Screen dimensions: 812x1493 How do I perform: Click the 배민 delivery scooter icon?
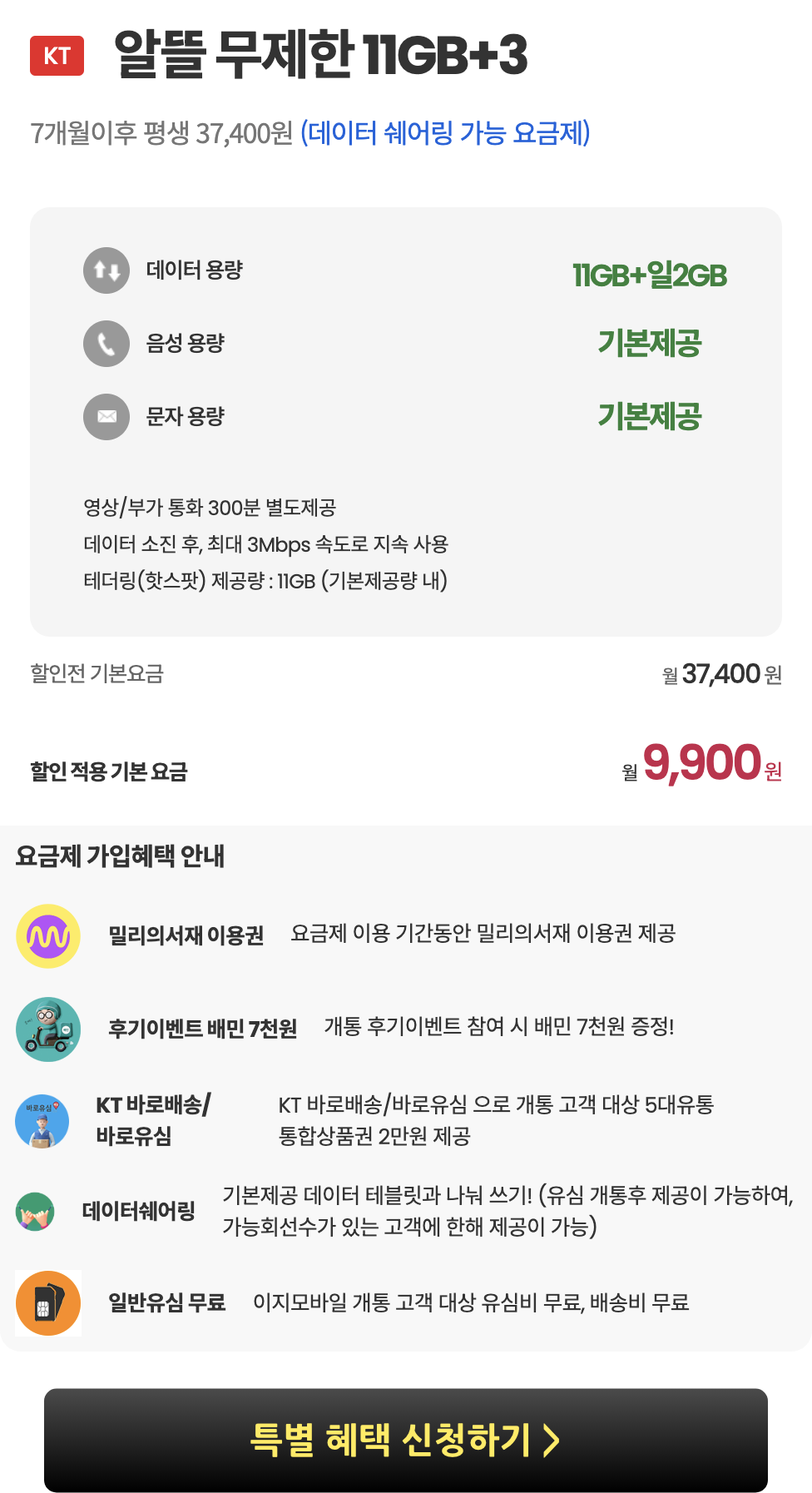(48, 1029)
